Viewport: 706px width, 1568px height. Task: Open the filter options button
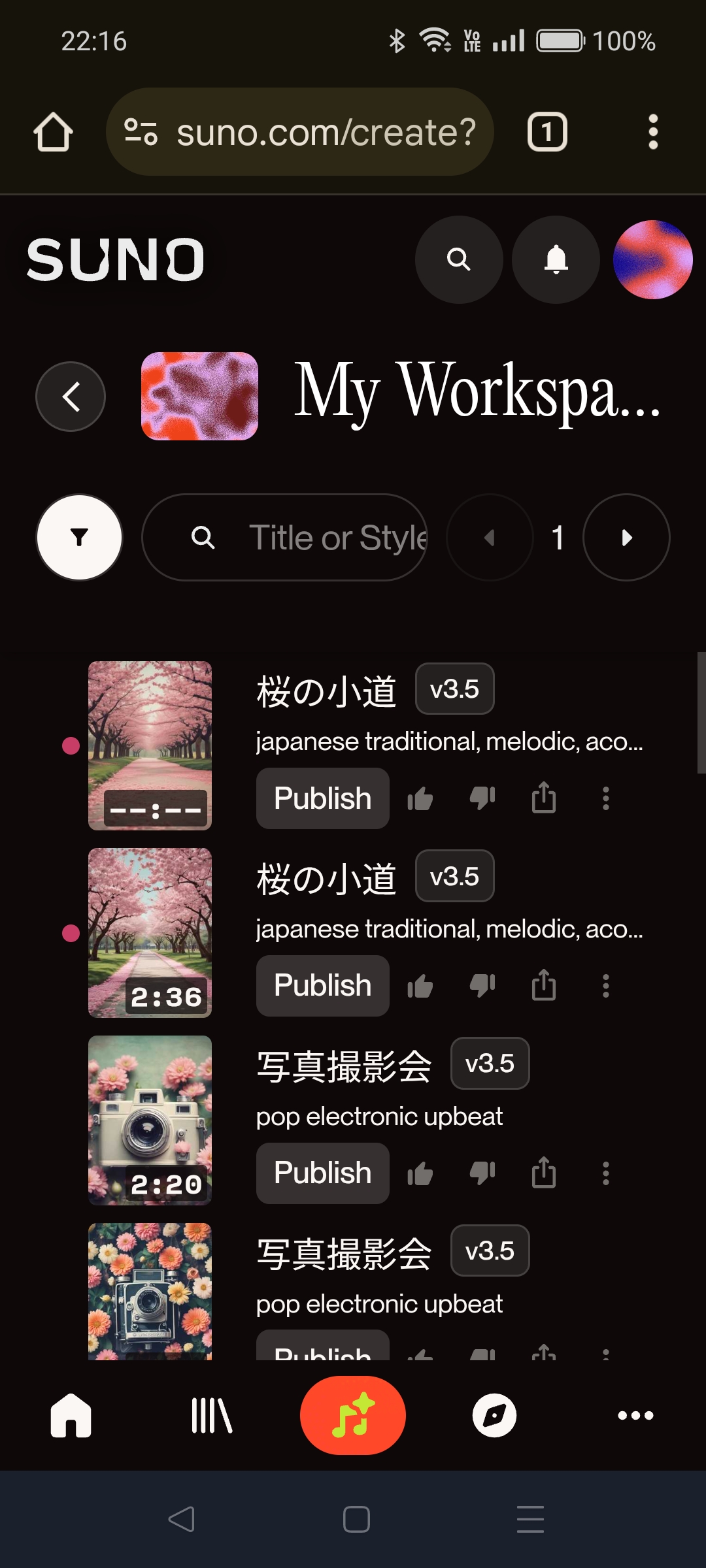80,538
